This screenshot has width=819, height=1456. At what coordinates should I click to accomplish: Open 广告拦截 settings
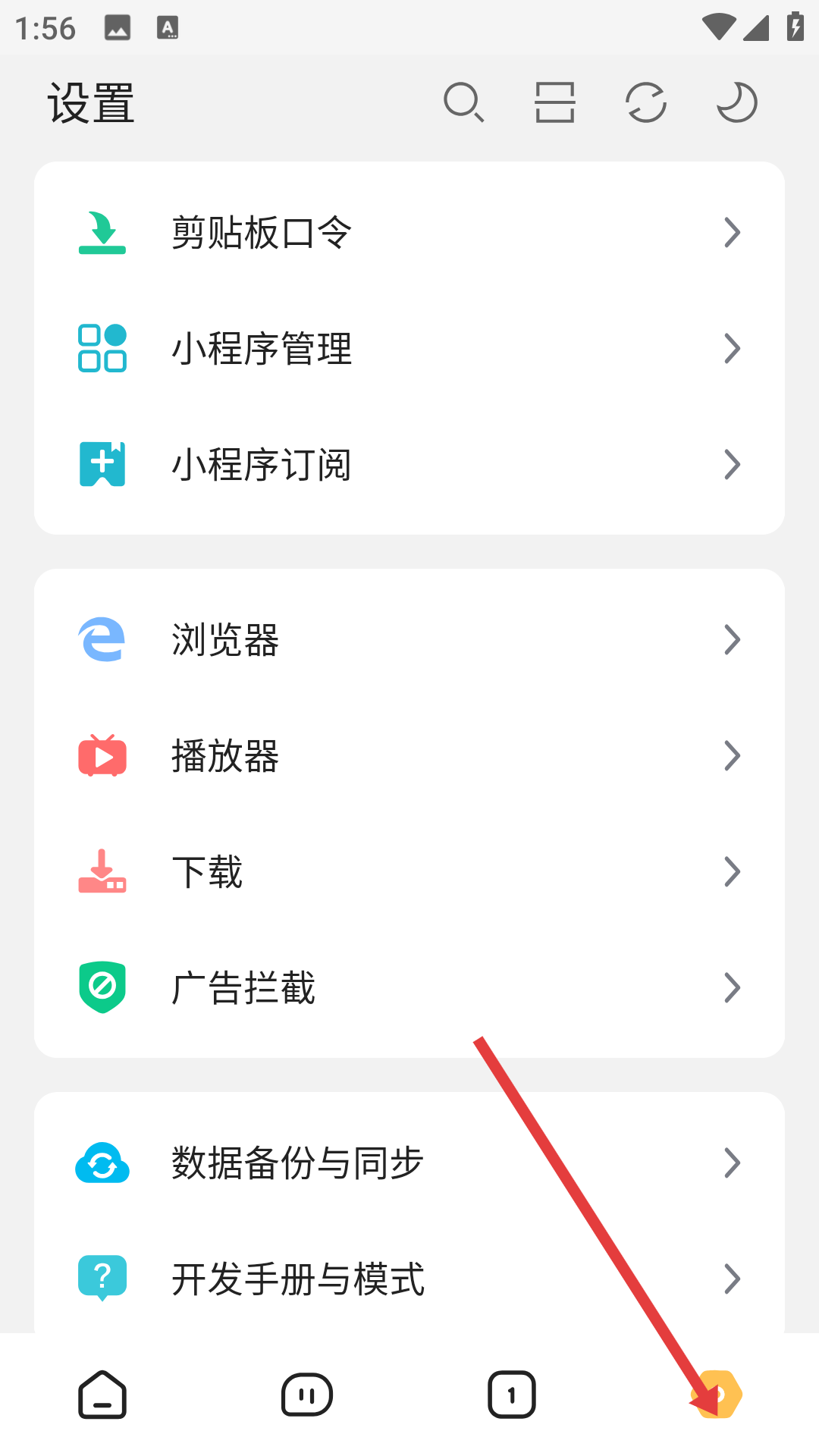tap(409, 988)
